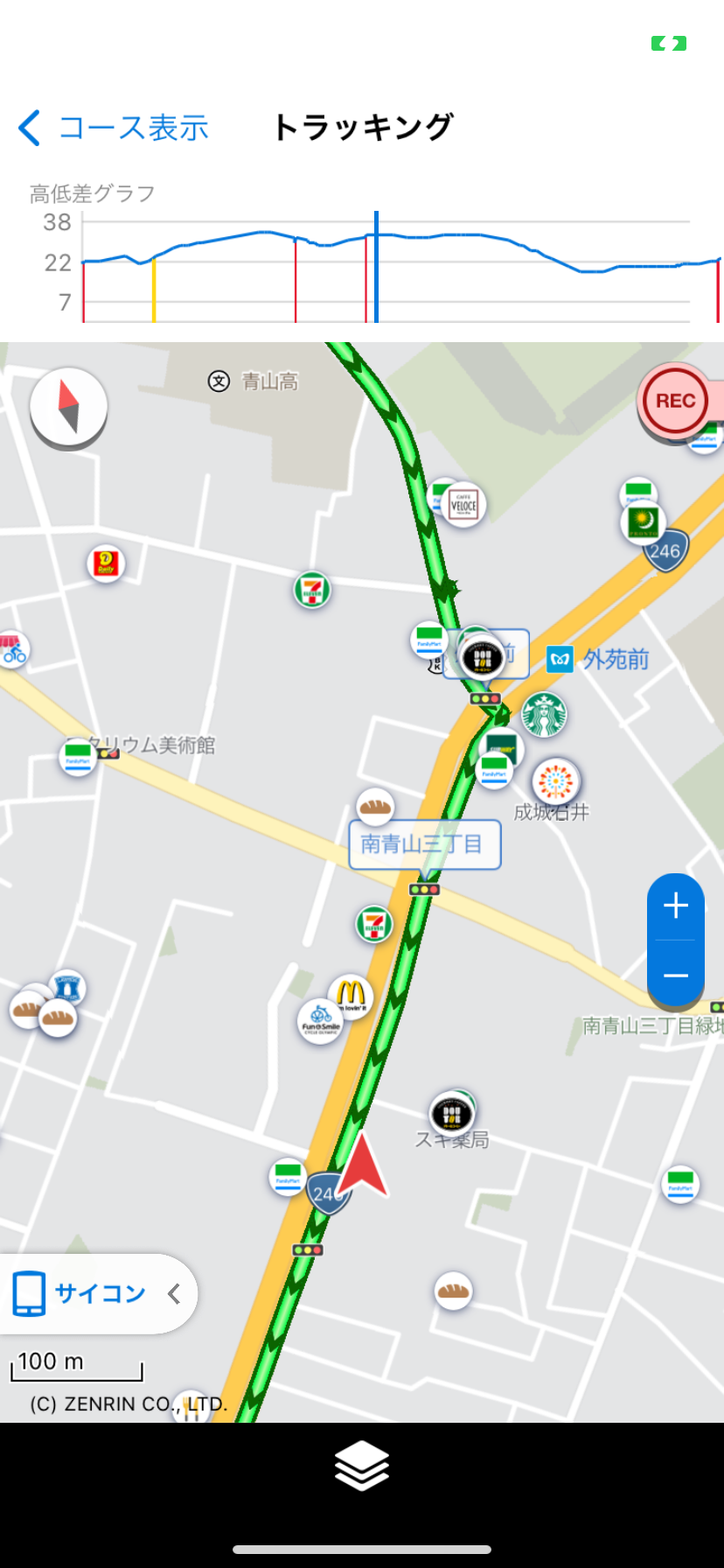The height and width of the screenshot is (1568, 724).
Task: Tap the Starbucks marker on map
Action: (x=544, y=714)
